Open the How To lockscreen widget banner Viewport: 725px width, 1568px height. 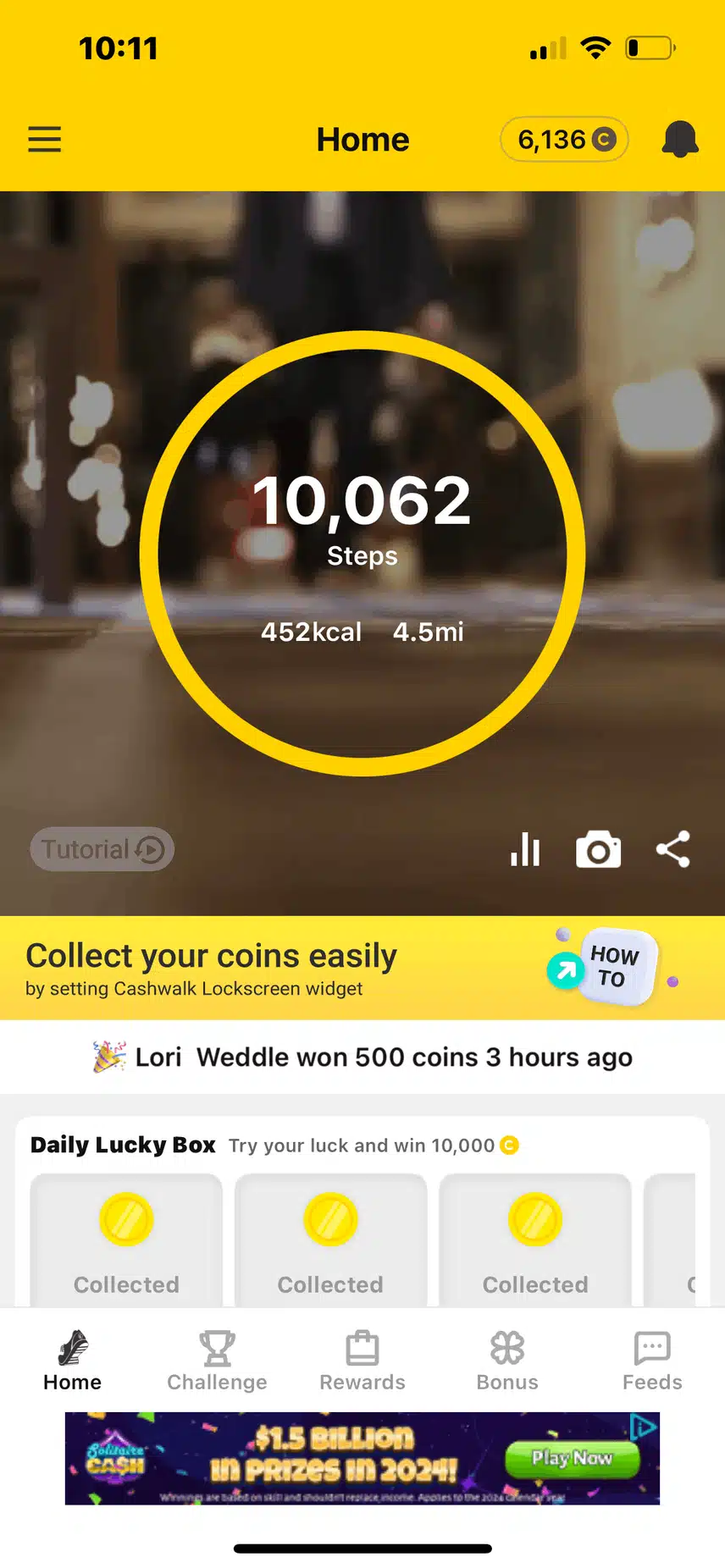[x=603, y=968]
